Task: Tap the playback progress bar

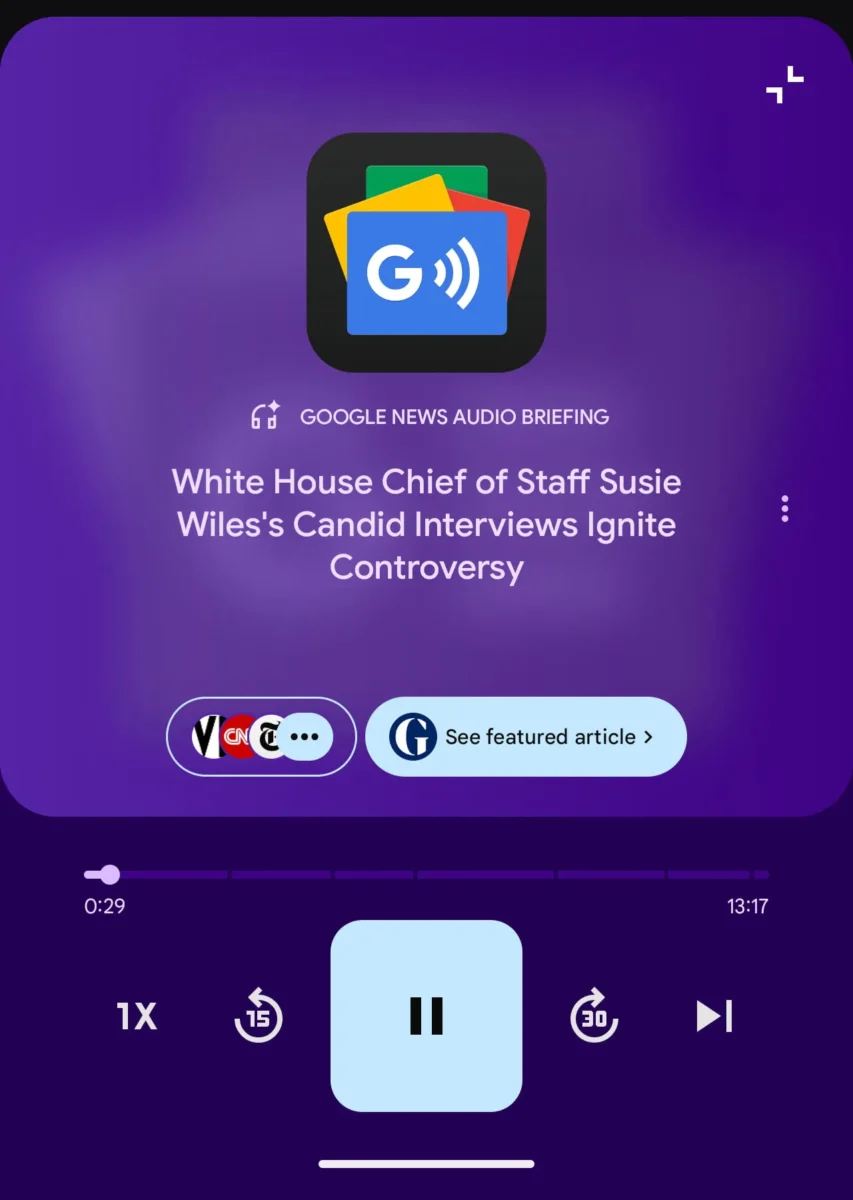Action: click(x=426, y=875)
